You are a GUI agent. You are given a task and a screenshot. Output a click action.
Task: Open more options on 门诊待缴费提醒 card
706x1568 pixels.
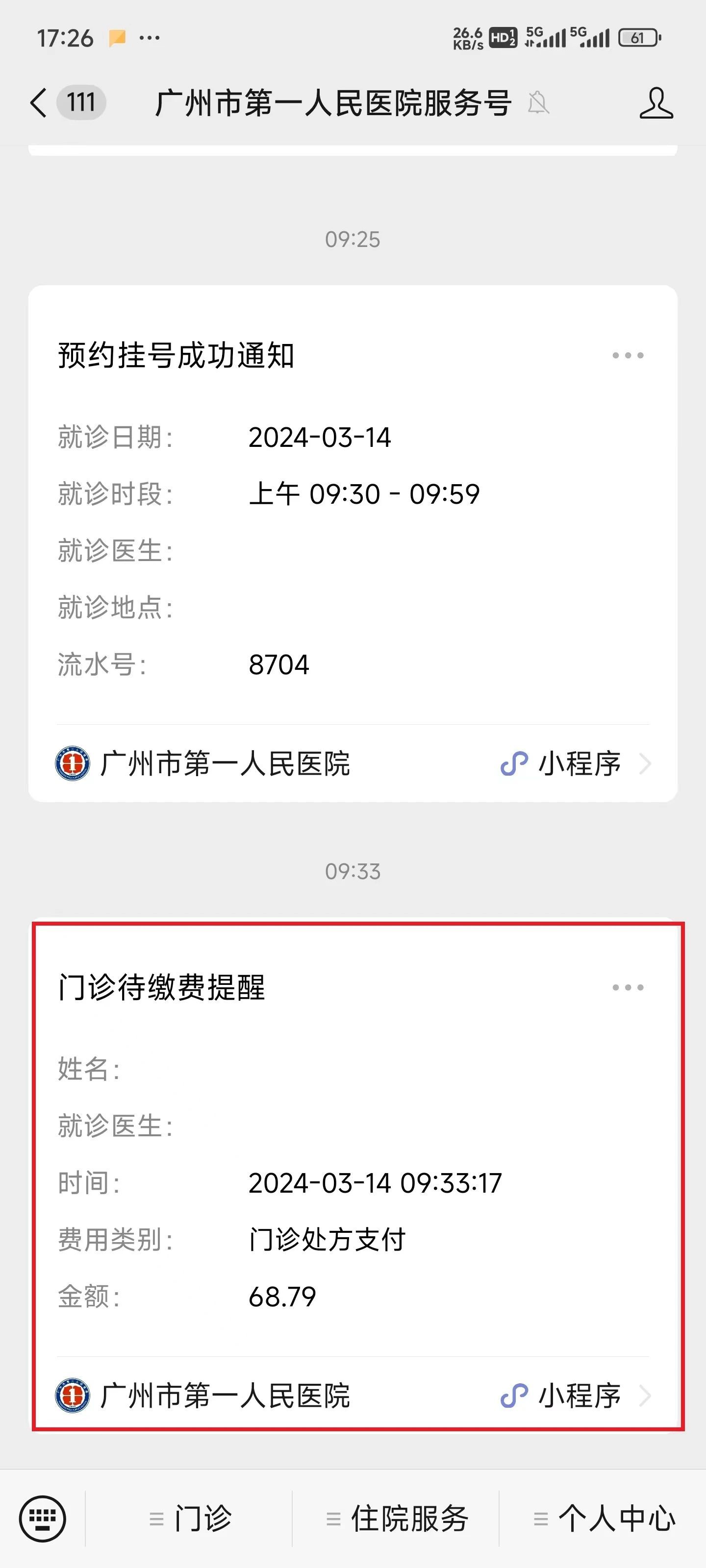[x=628, y=987]
